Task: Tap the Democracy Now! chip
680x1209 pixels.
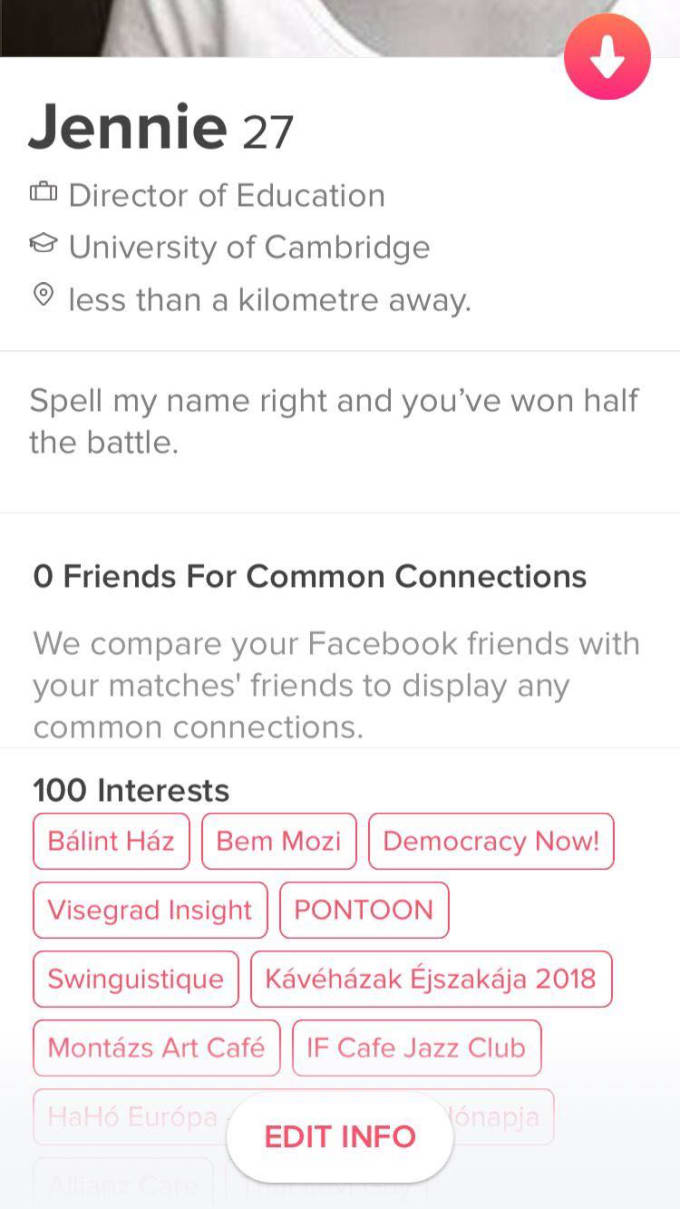Action: tap(491, 841)
